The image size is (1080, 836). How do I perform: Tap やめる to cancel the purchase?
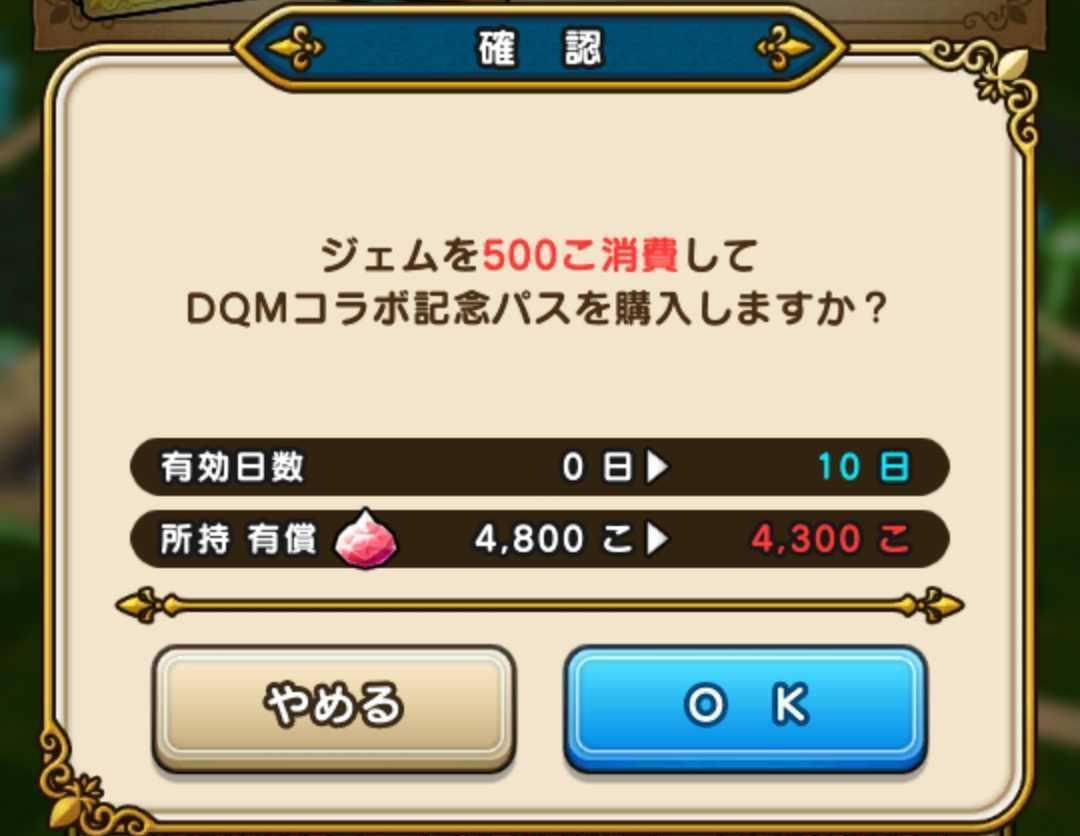[x=333, y=707]
